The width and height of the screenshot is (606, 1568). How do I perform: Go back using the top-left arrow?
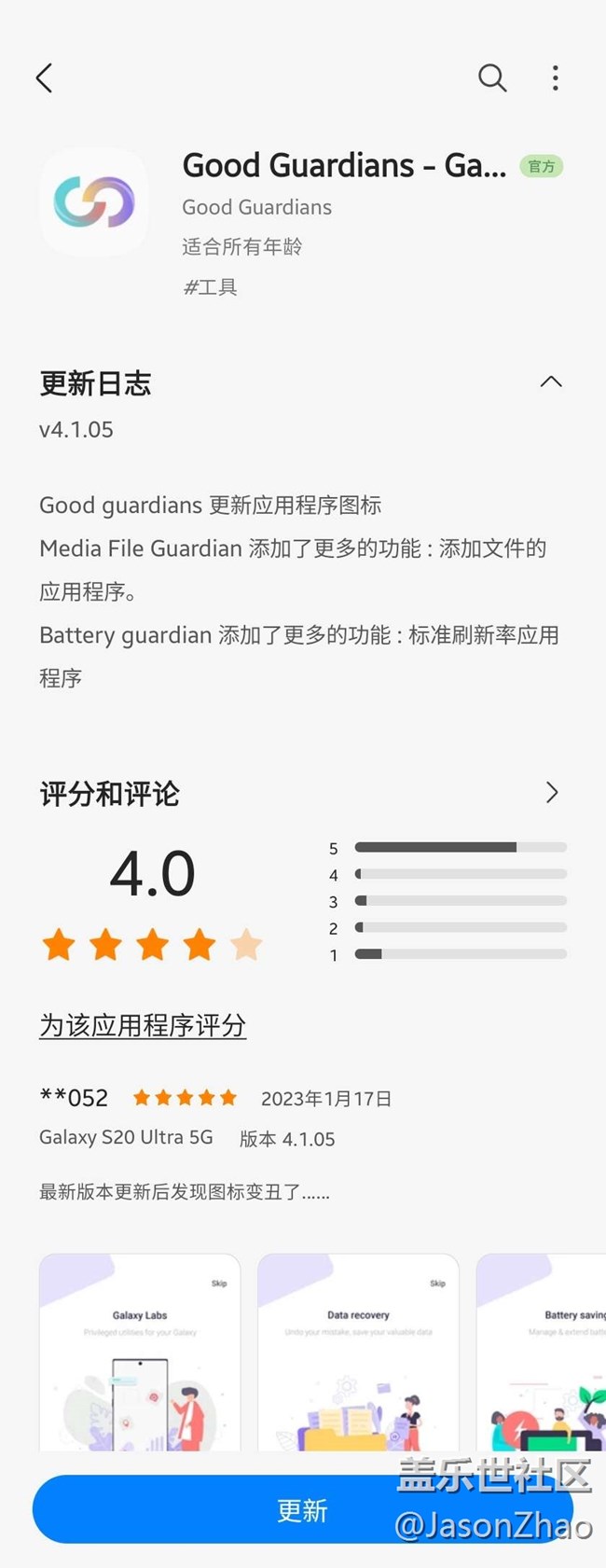44,78
